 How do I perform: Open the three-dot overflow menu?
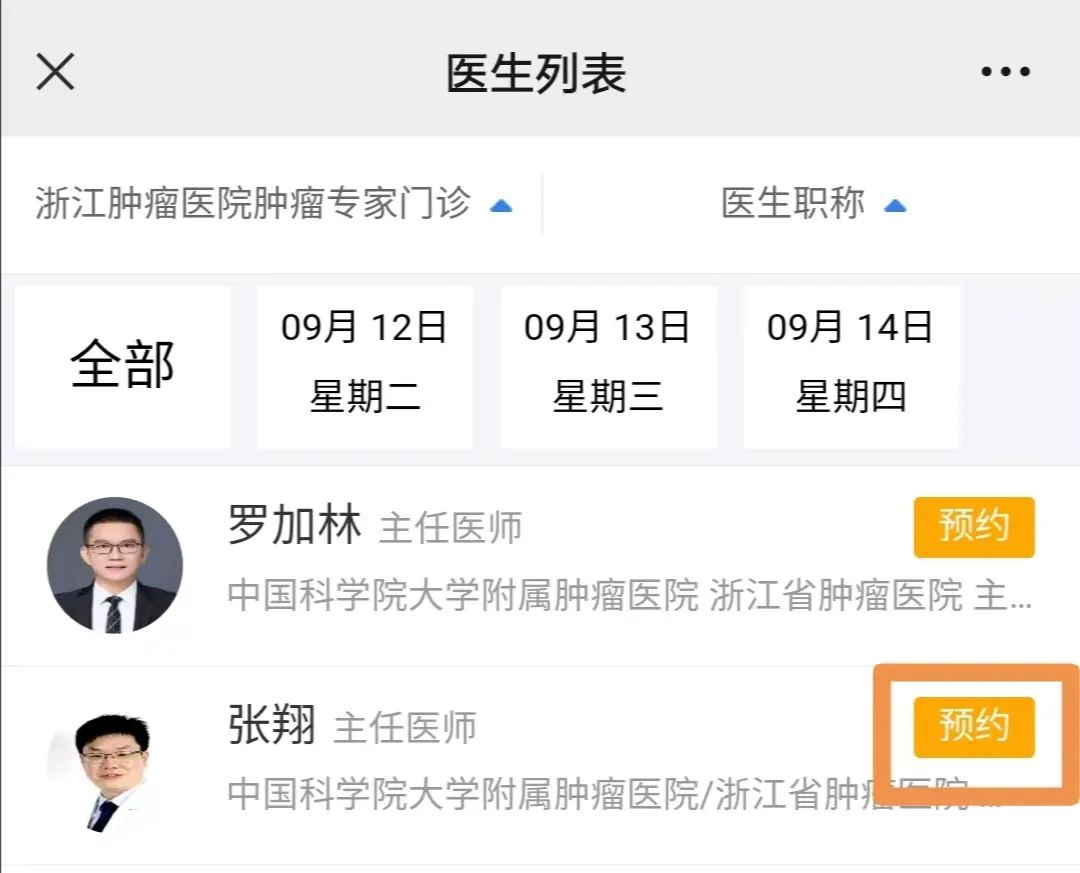tap(1005, 72)
